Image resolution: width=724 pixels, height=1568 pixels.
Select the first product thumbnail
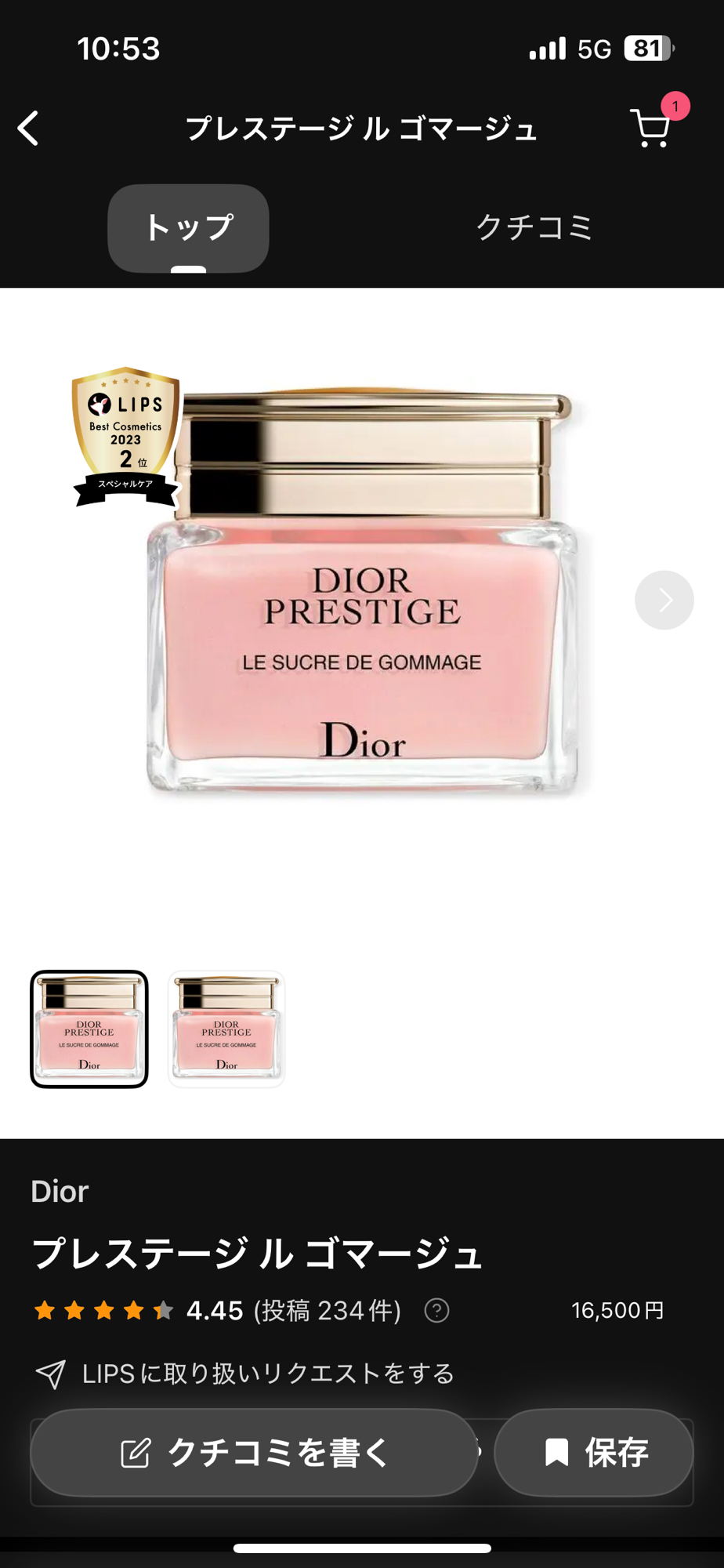click(89, 1029)
